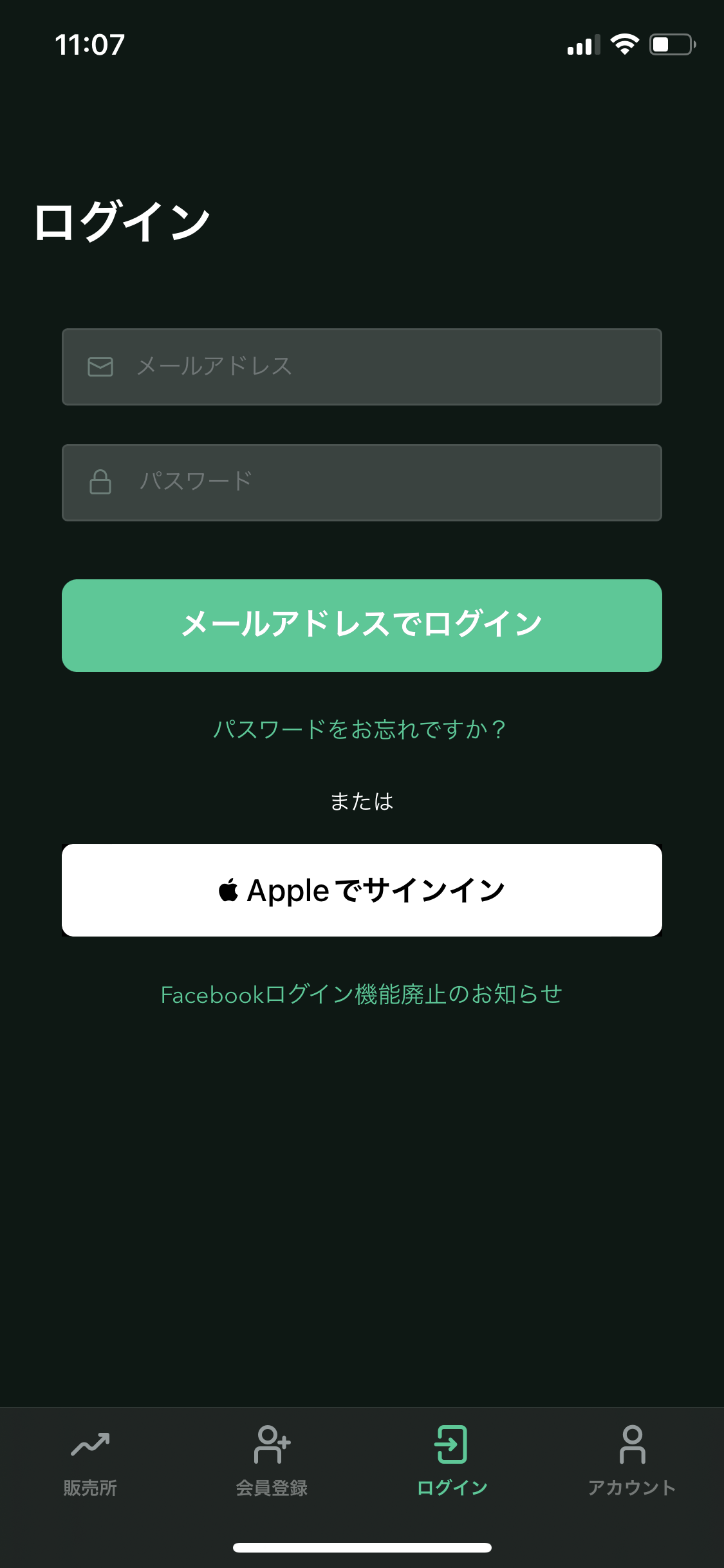Open the アカウント tab
The width and height of the screenshot is (724, 1568).
tap(633, 1461)
